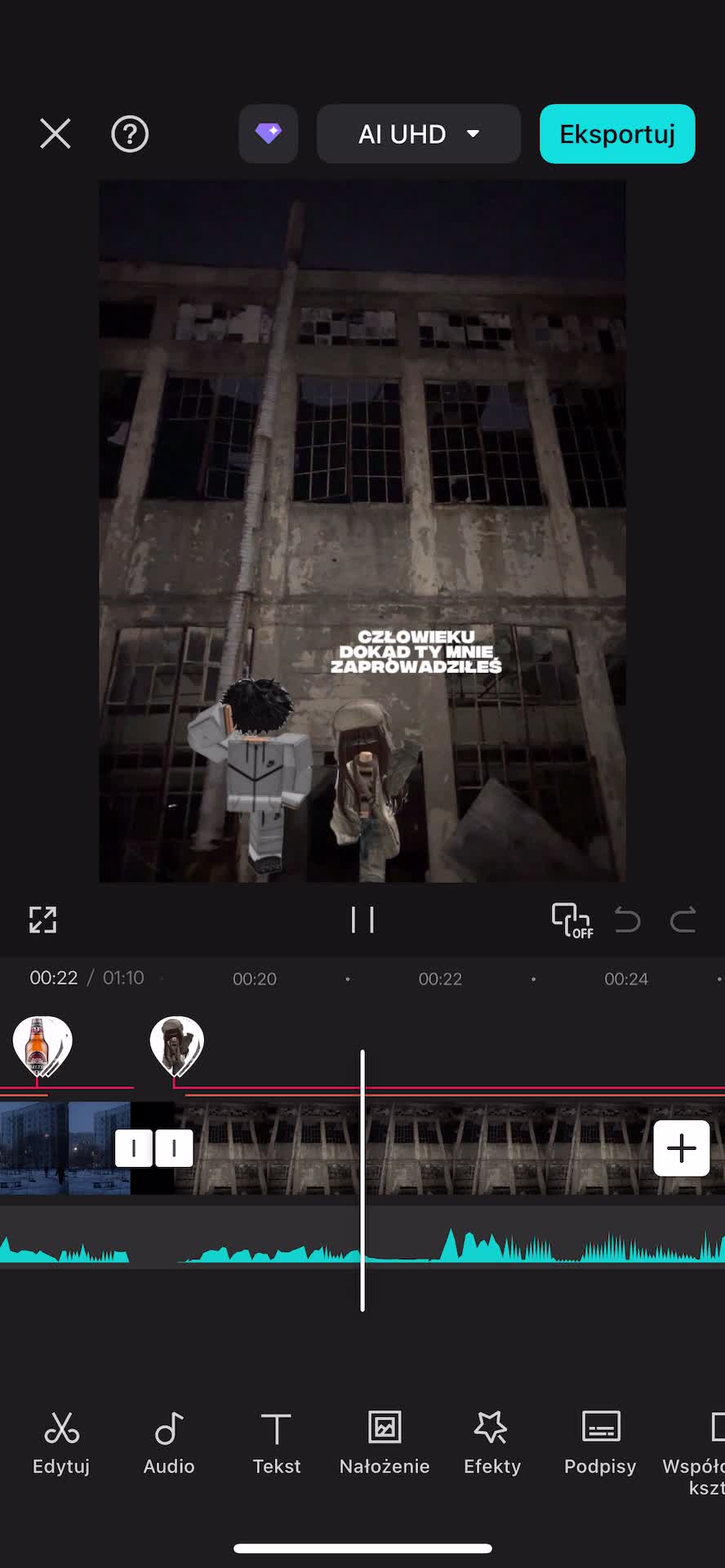Screen dimensions: 725x1568
Task: Open the transition between clips
Action: pyautogui.click(x=153, y=1148)
